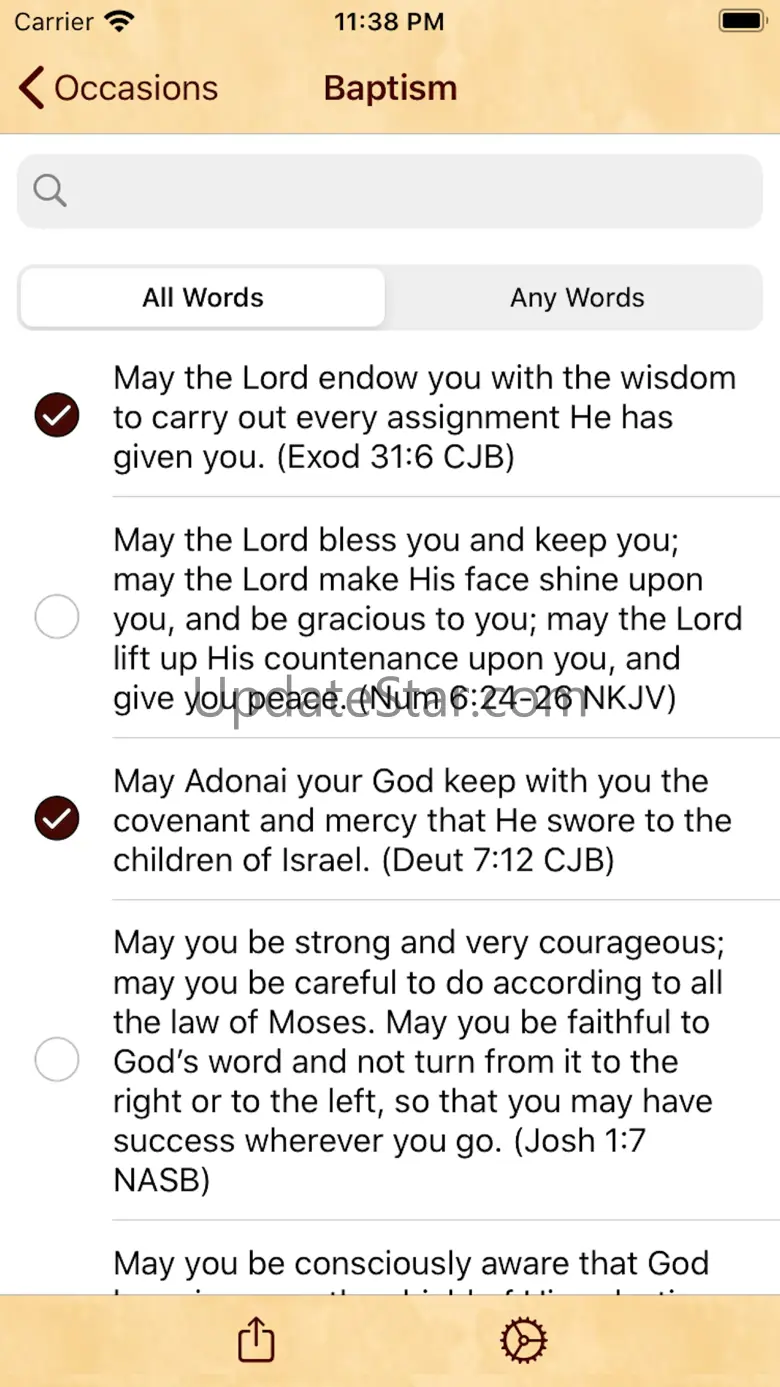Uncheck the Exod 31:6 CJB blessing
The image size is (780, 1387).
[57, 416]
